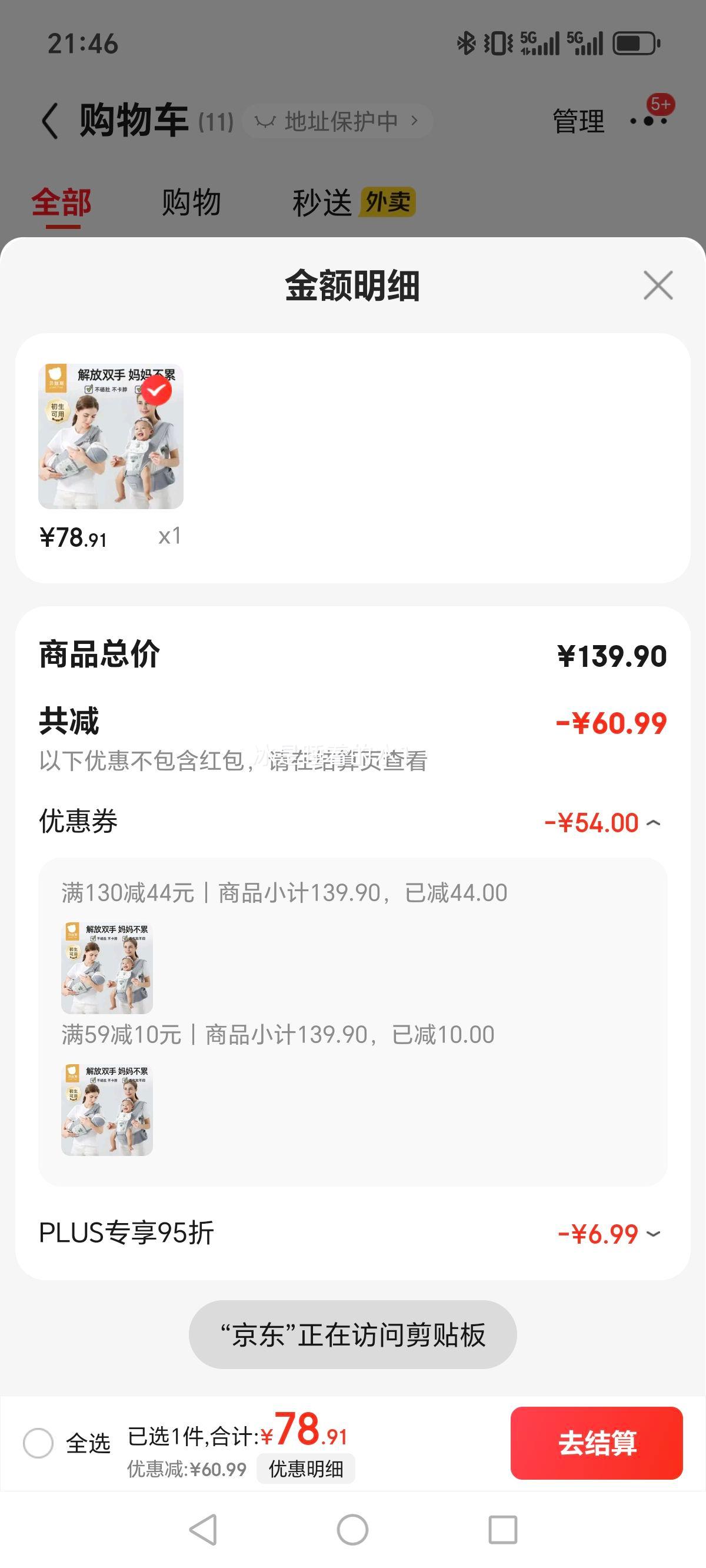This screenshot has height=1568, width=706.
Task: Open the 地址保护中 address chip
Action: click(x=337, y=121)
